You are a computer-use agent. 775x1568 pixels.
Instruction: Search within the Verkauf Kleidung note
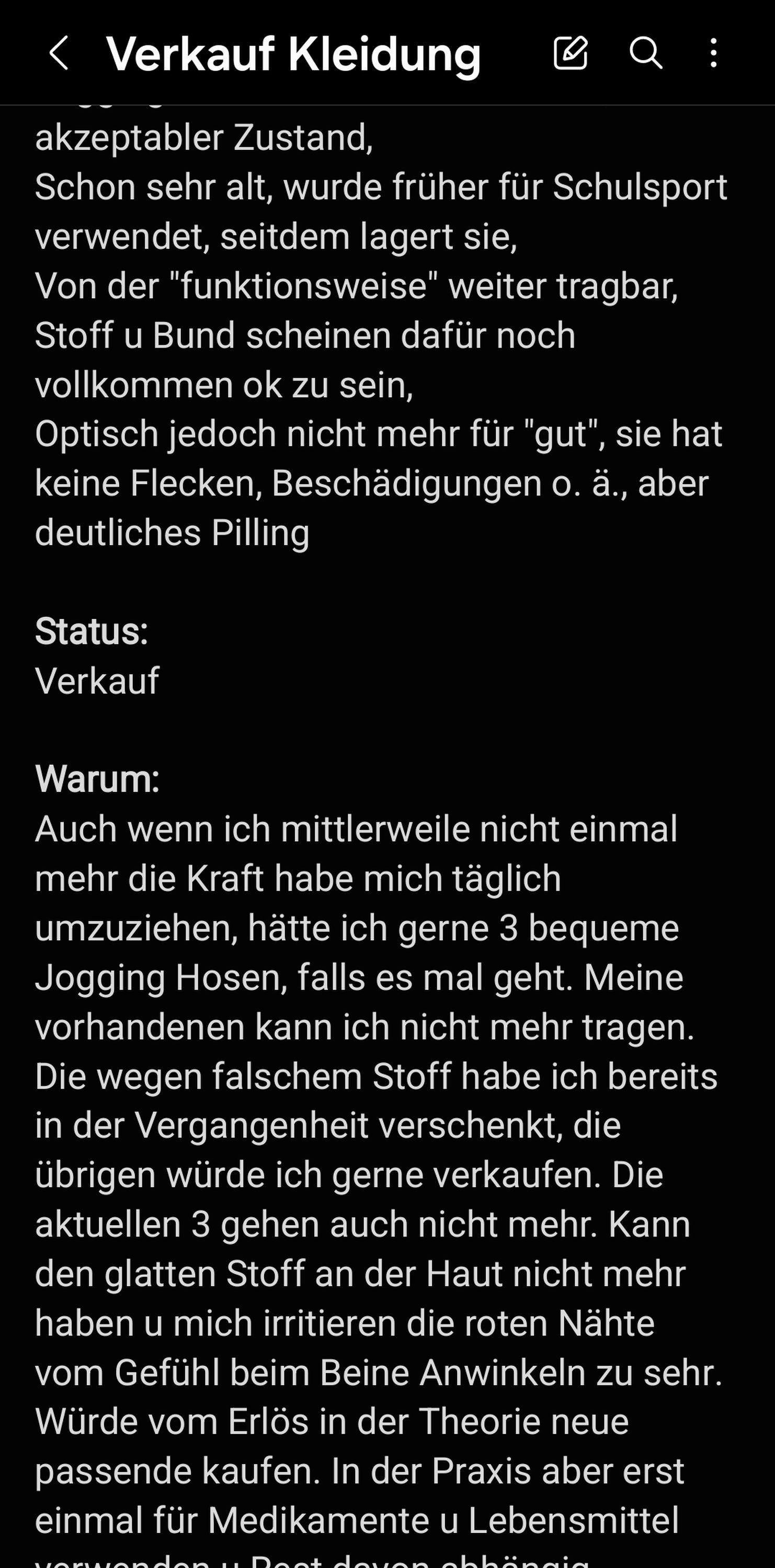pyautogui.click(x=645, y=52)
